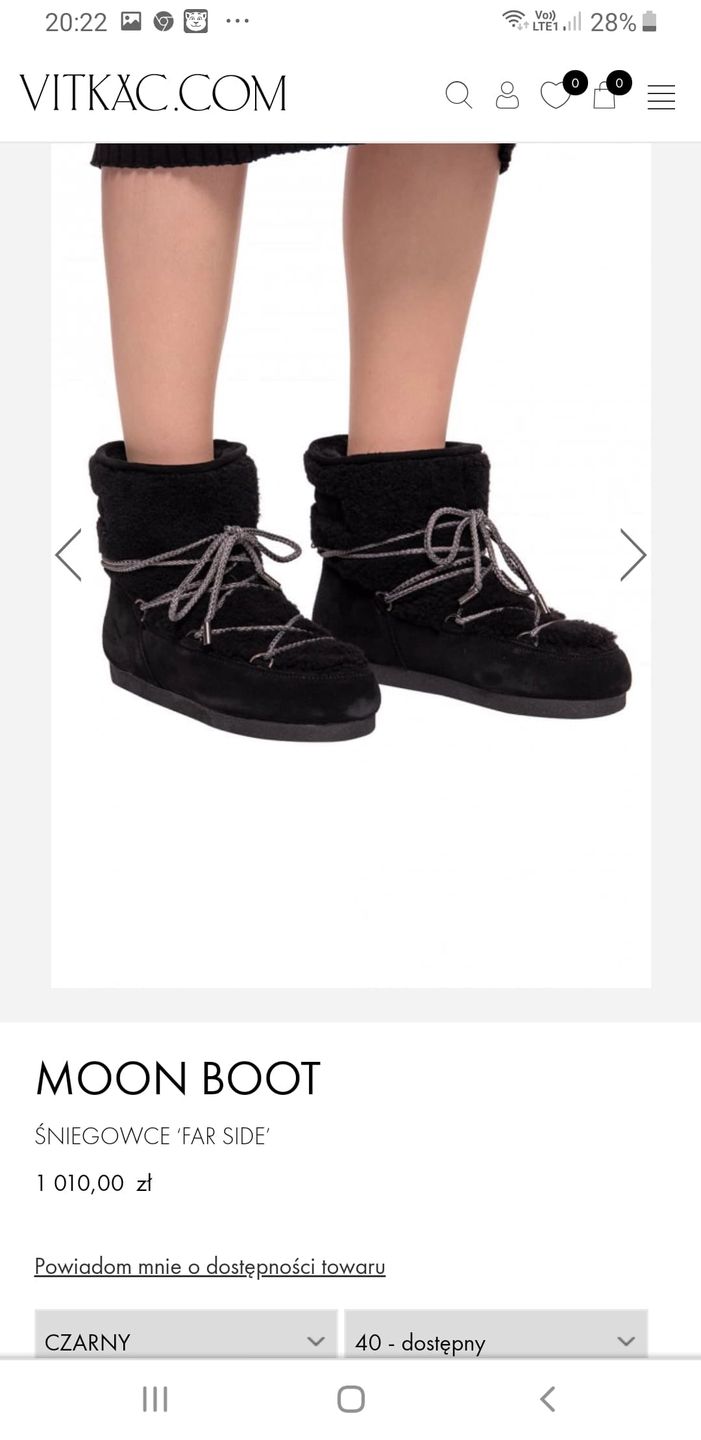Show the next product photo
Image resolution: width=701 pixels, height=1440 pixels.
point(632,555)
